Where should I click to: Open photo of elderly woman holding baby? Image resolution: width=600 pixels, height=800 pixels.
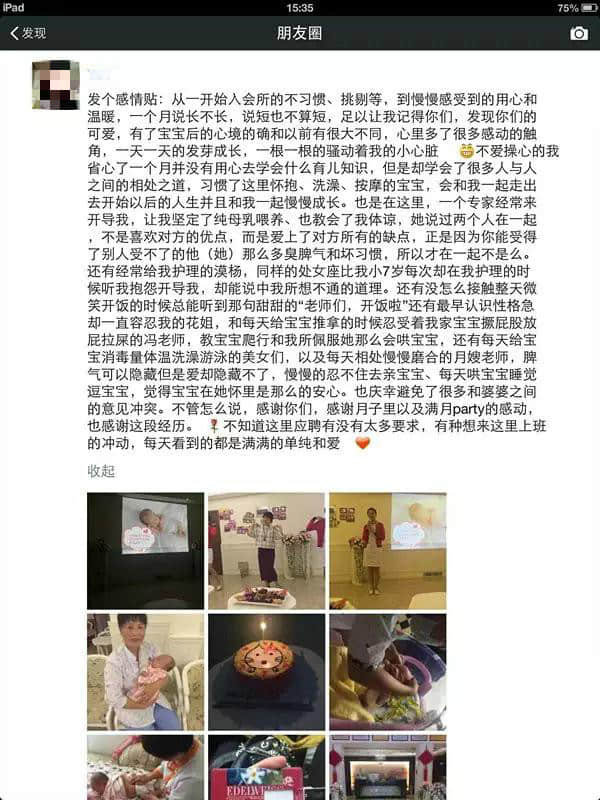145,672
